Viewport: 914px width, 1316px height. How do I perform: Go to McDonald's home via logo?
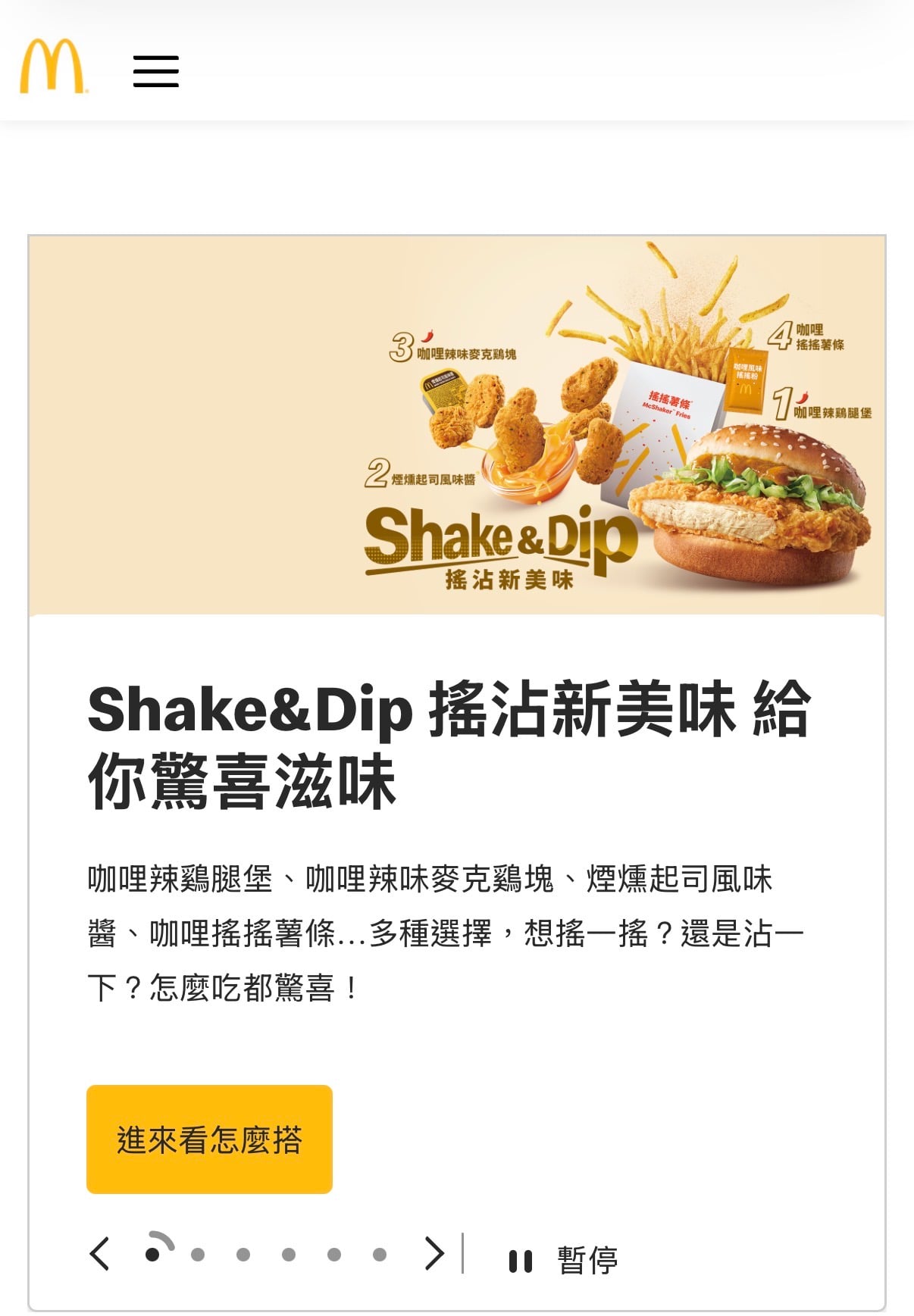point(52,67)
